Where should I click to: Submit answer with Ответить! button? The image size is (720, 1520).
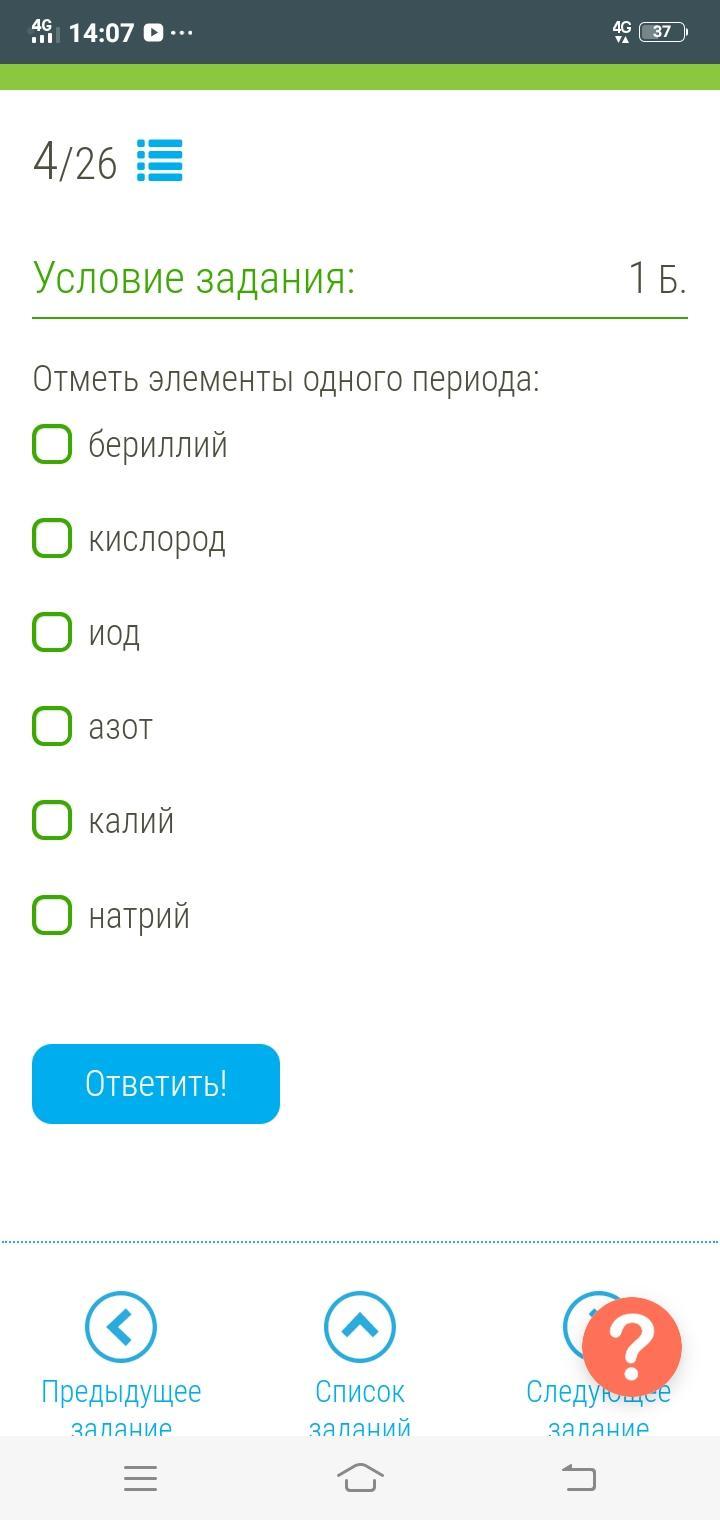(x=156, y=1084)
